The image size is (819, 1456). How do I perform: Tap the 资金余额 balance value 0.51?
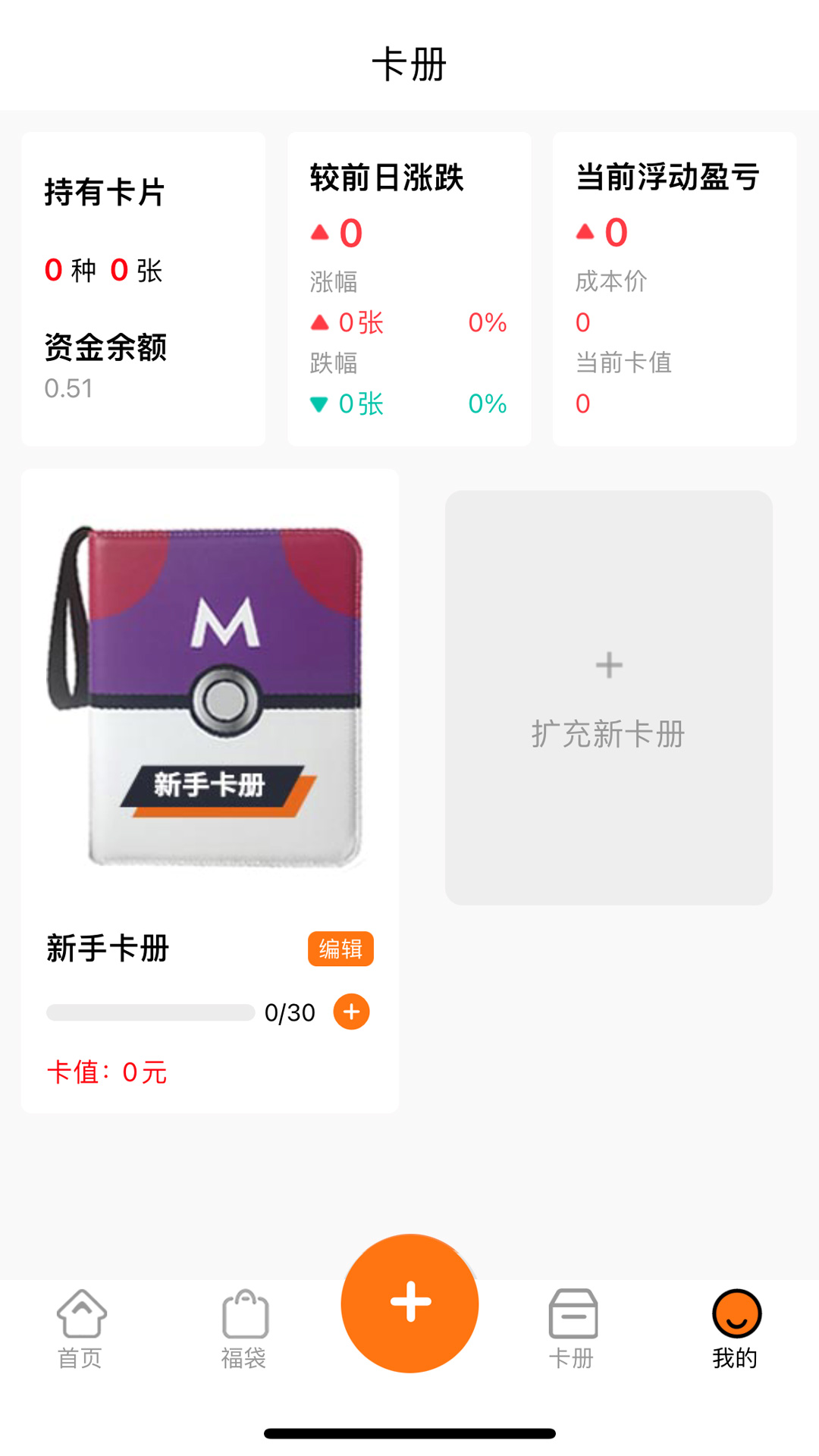(x=68, y=389)
